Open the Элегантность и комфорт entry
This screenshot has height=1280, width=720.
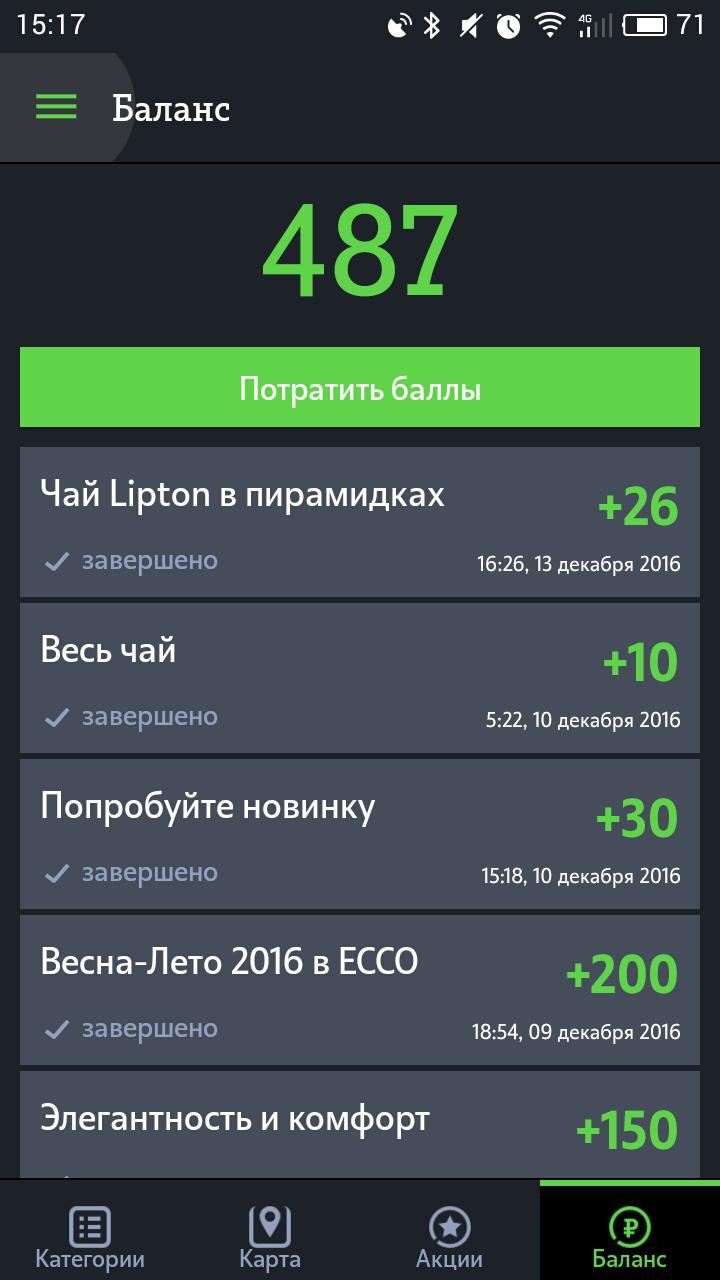[x=360, y=1125]
